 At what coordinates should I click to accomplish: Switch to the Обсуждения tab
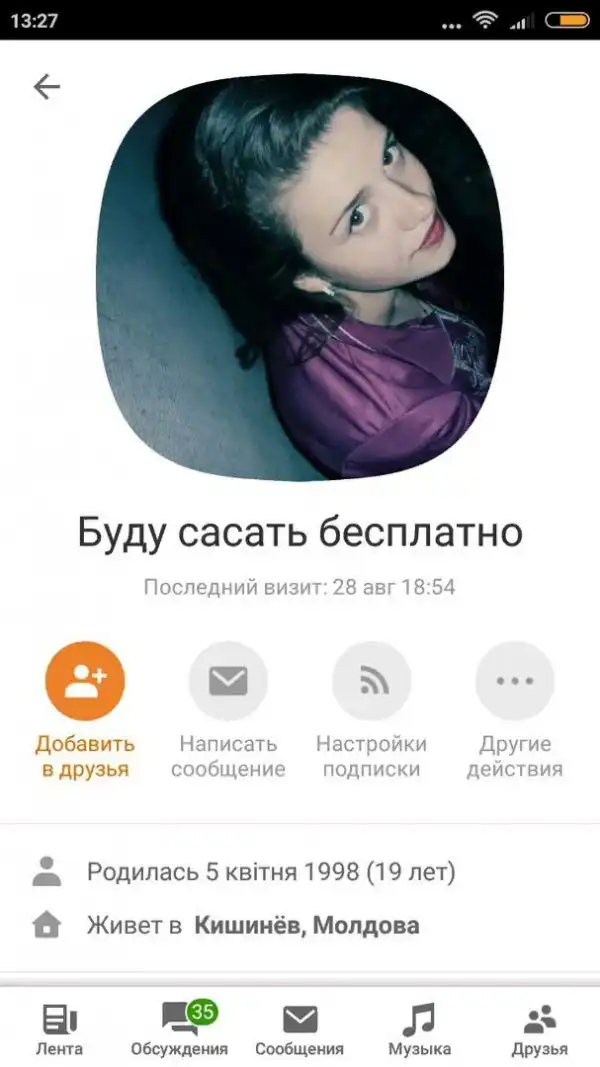coord(179,1029)
